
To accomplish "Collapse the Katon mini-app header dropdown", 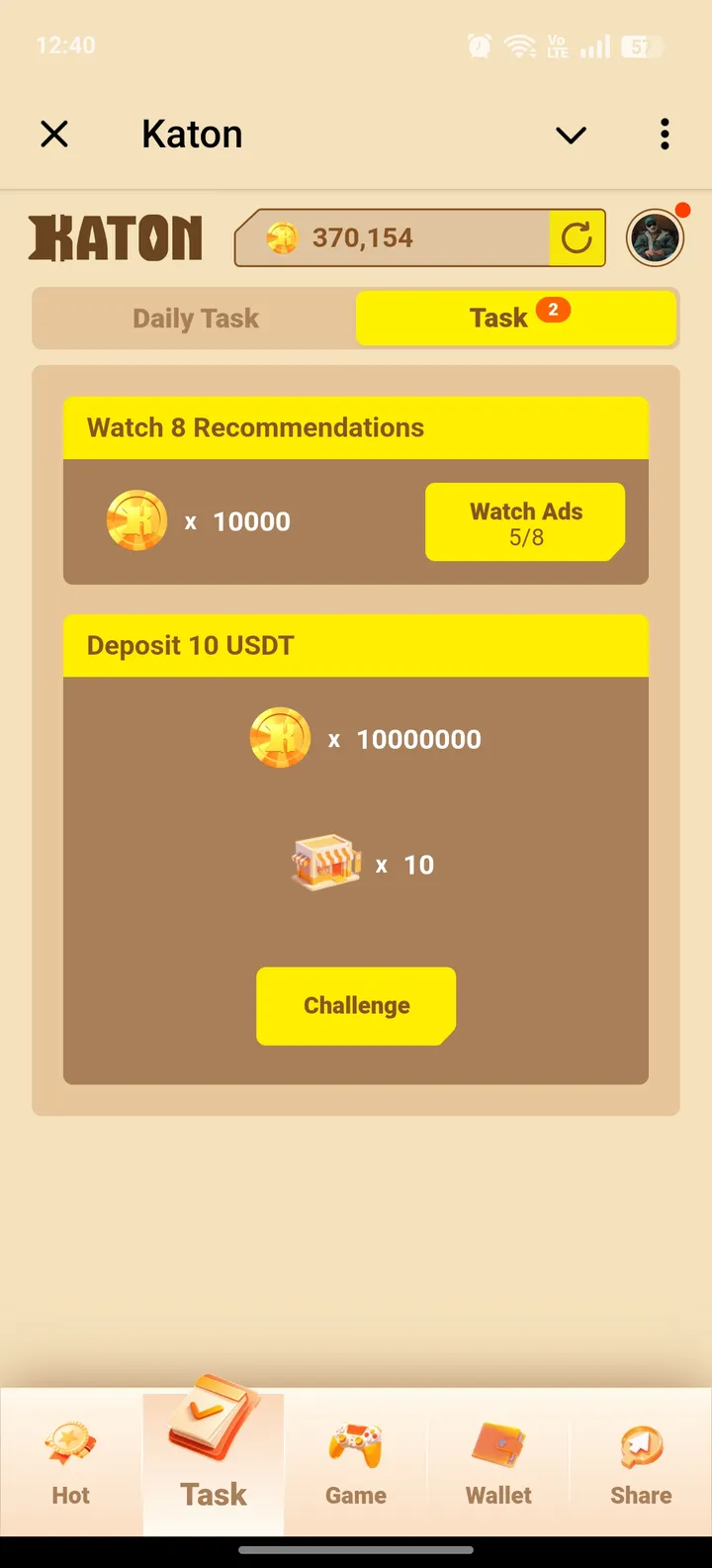I will pos(571,136).
